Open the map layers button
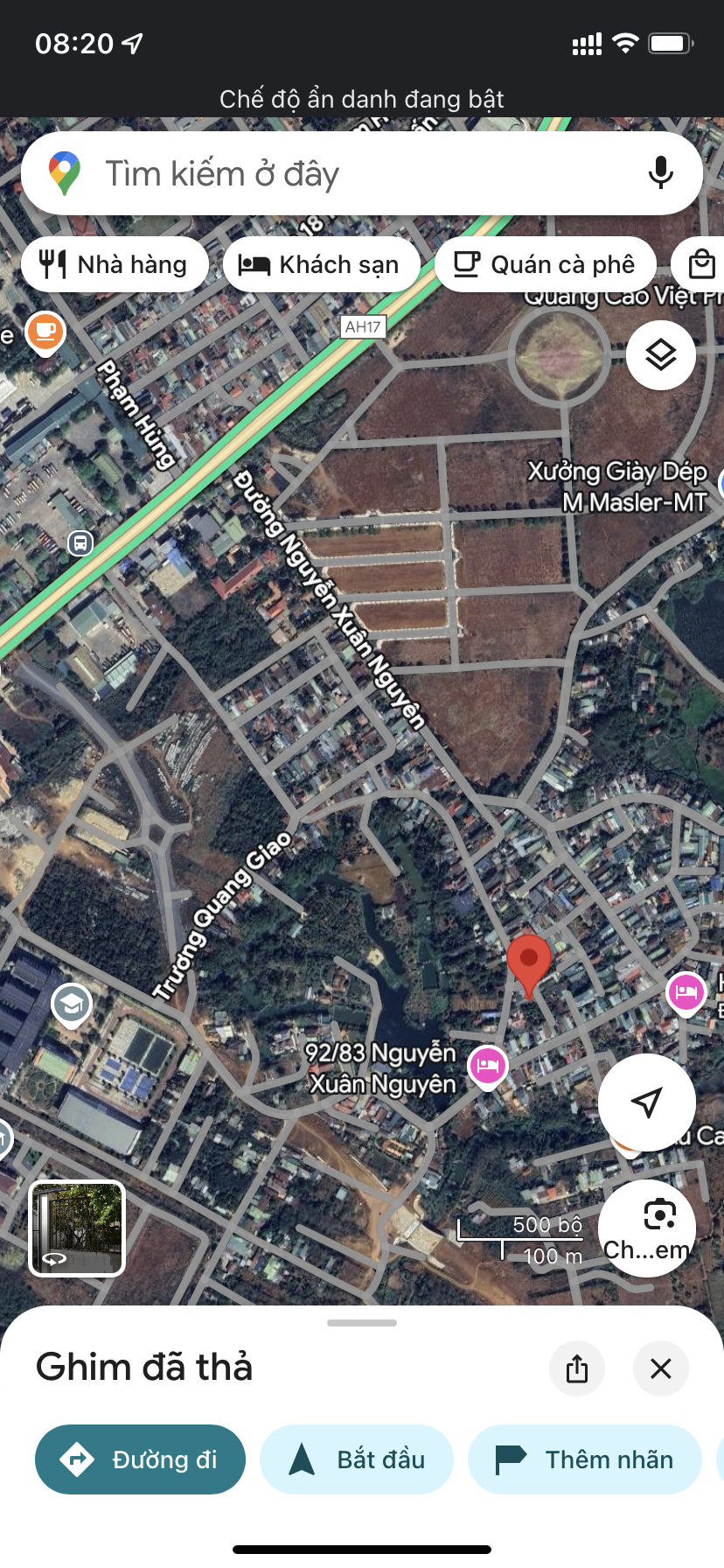Image resolution: width=724 pixels, height=1568 pixels. (661, 355)
